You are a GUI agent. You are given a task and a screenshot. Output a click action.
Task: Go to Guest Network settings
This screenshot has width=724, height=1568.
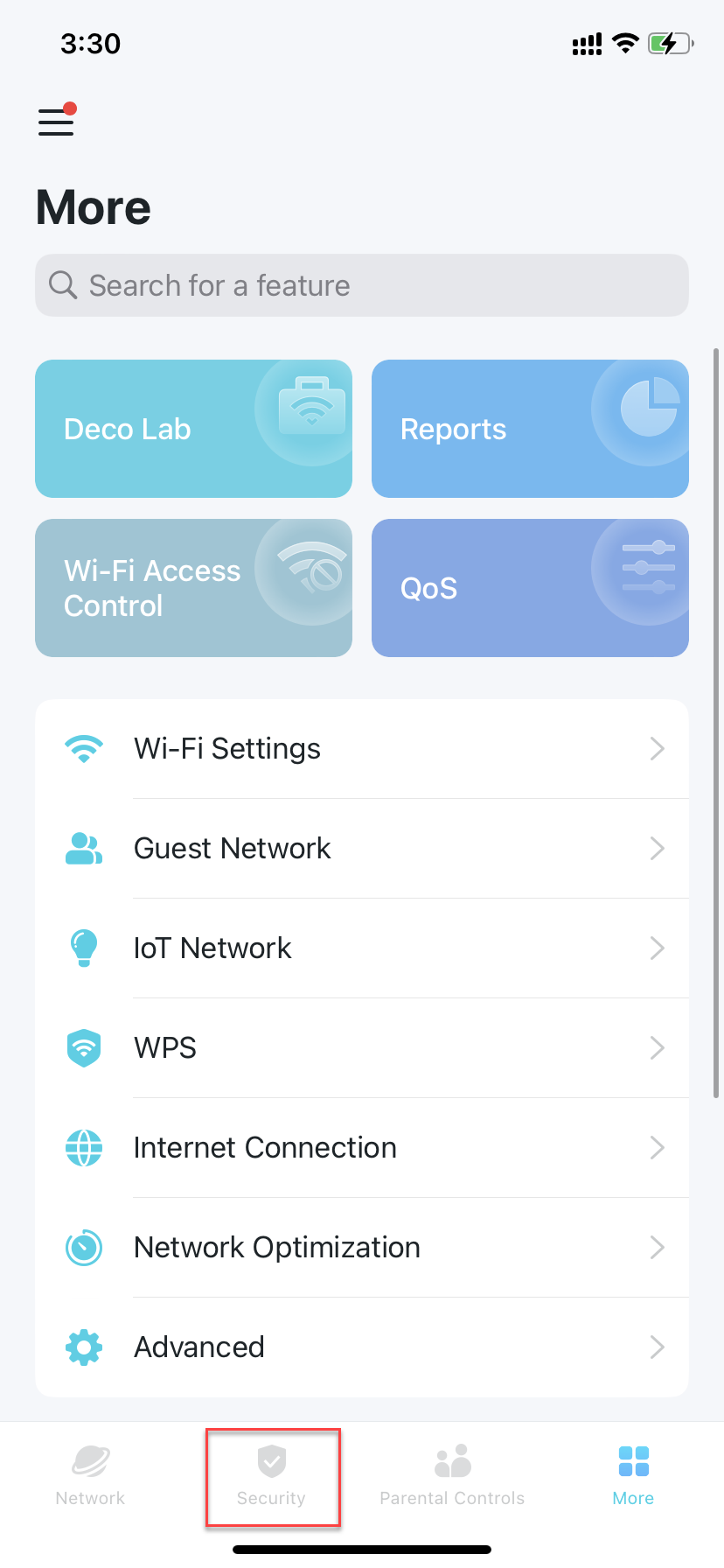click(x=362, y=849)
